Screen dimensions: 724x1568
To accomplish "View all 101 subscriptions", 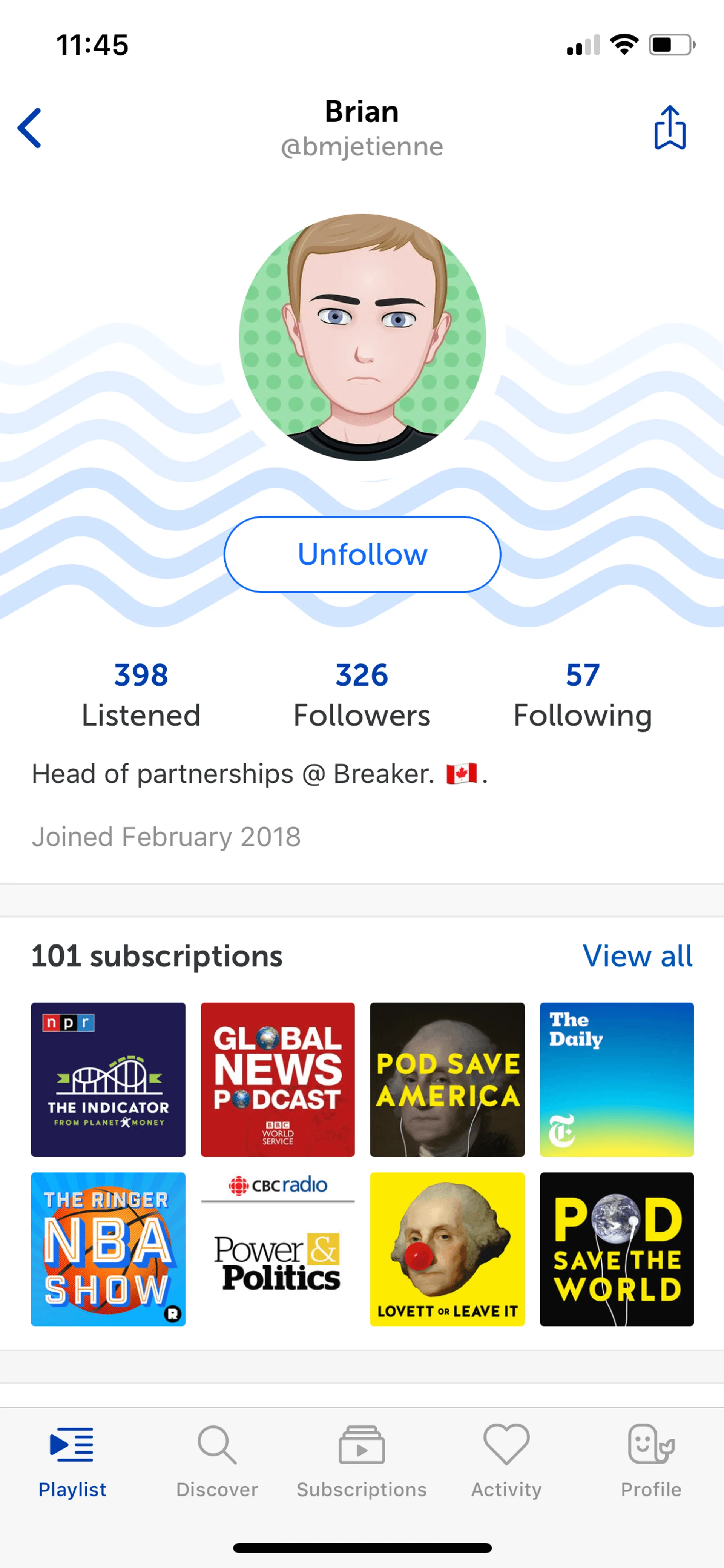I will click(637, 956).
